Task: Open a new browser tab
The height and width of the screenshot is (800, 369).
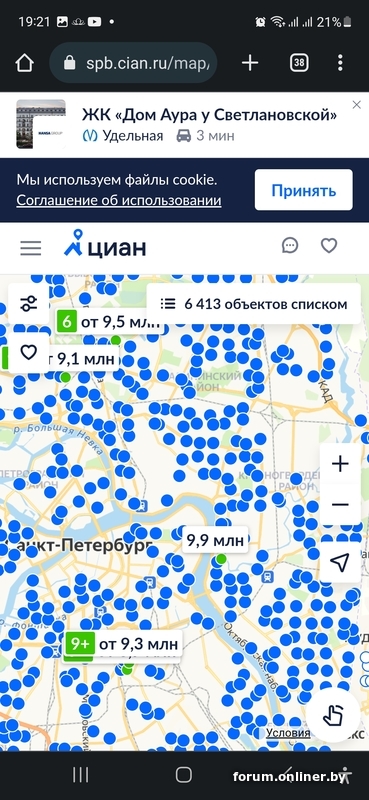Action: (x=250, y=63)
